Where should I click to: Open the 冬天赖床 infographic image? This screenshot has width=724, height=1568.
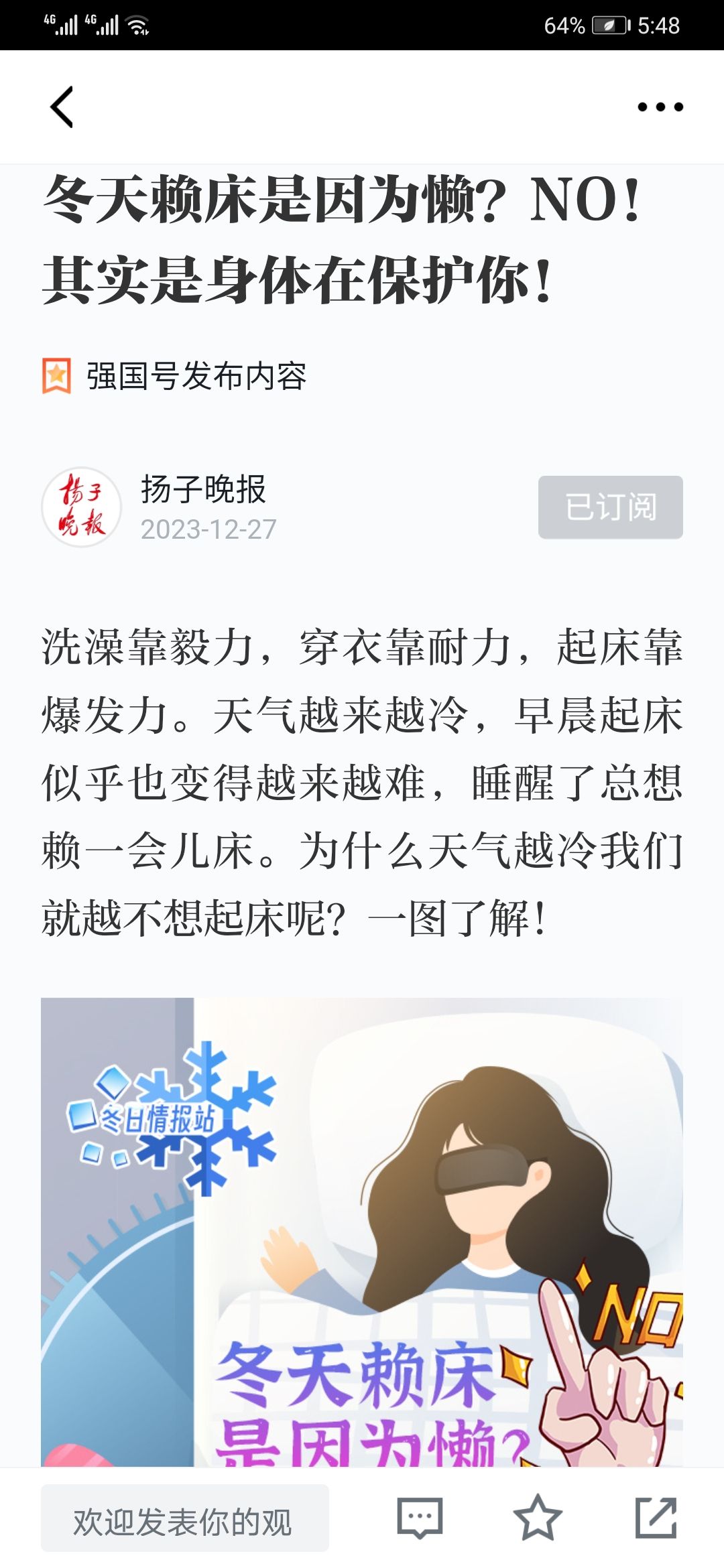click(362, 1233)
